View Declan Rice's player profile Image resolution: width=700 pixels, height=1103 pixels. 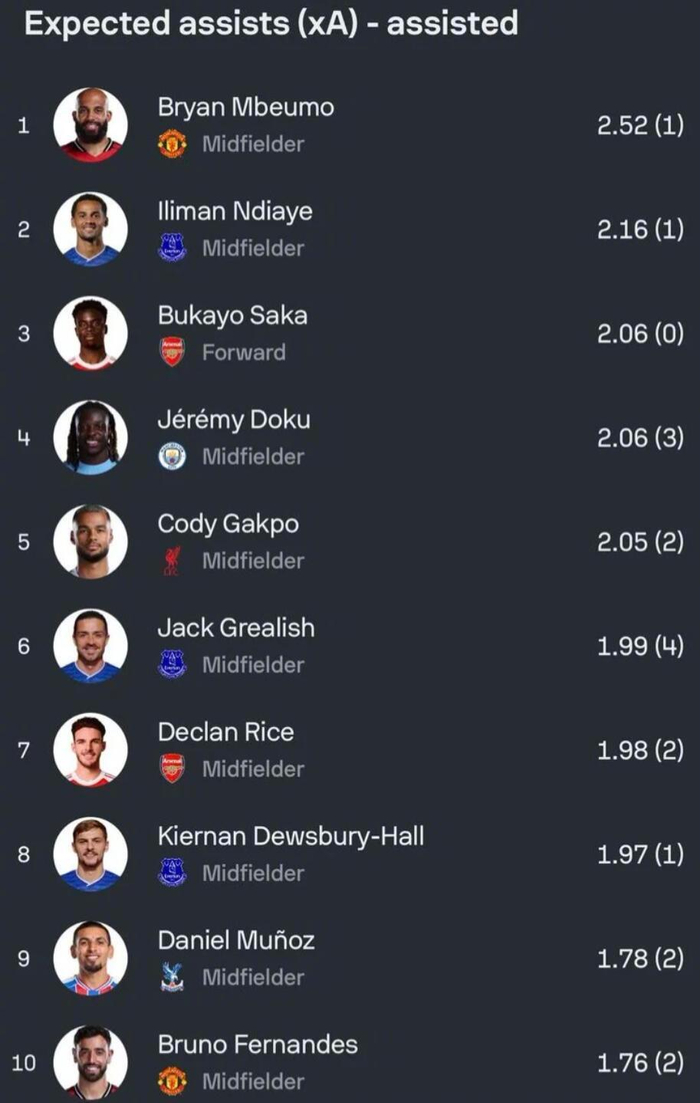(226, 732)
